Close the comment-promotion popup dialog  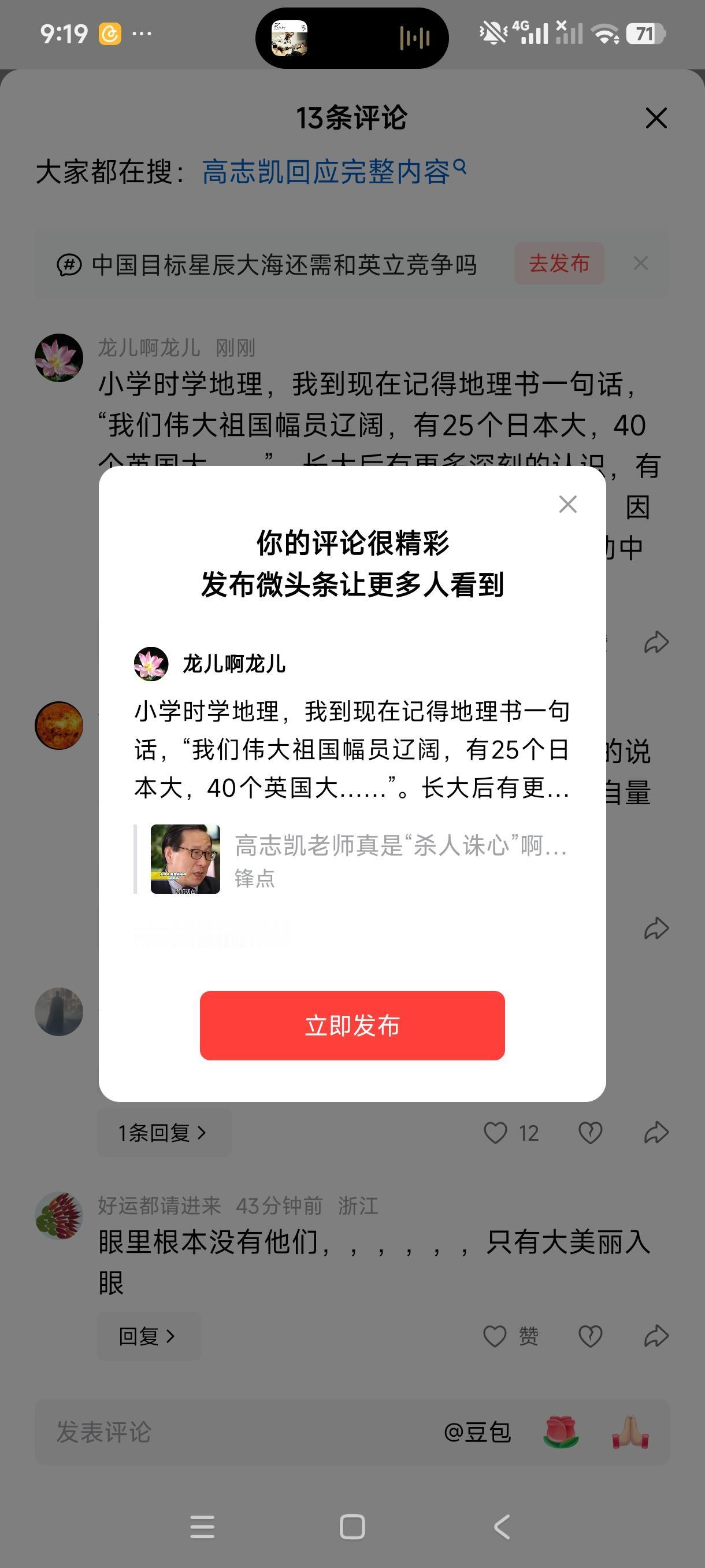567,504
